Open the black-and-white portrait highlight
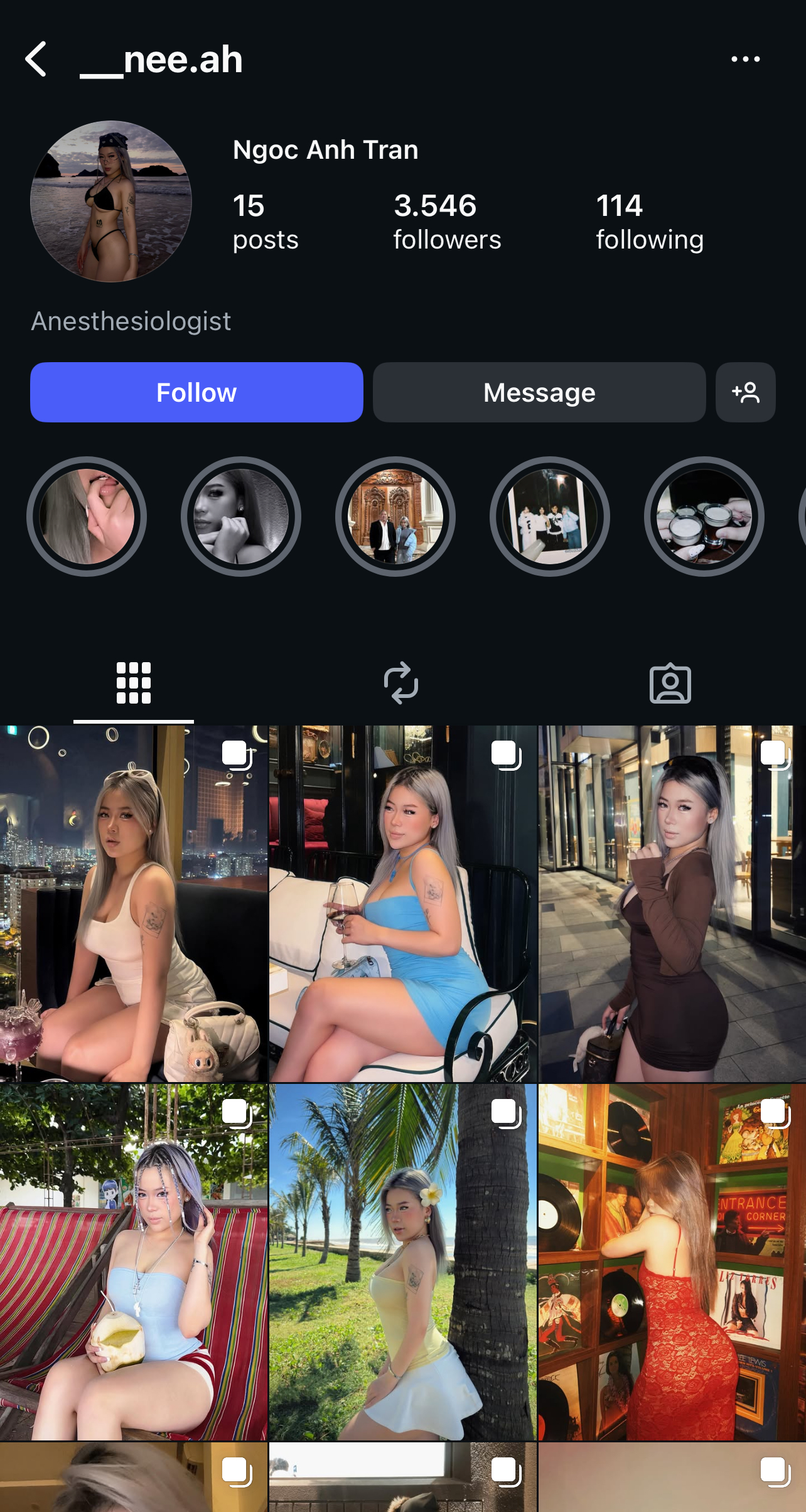This screenshot has width=806, height=1512. click(x=241, y=517)
